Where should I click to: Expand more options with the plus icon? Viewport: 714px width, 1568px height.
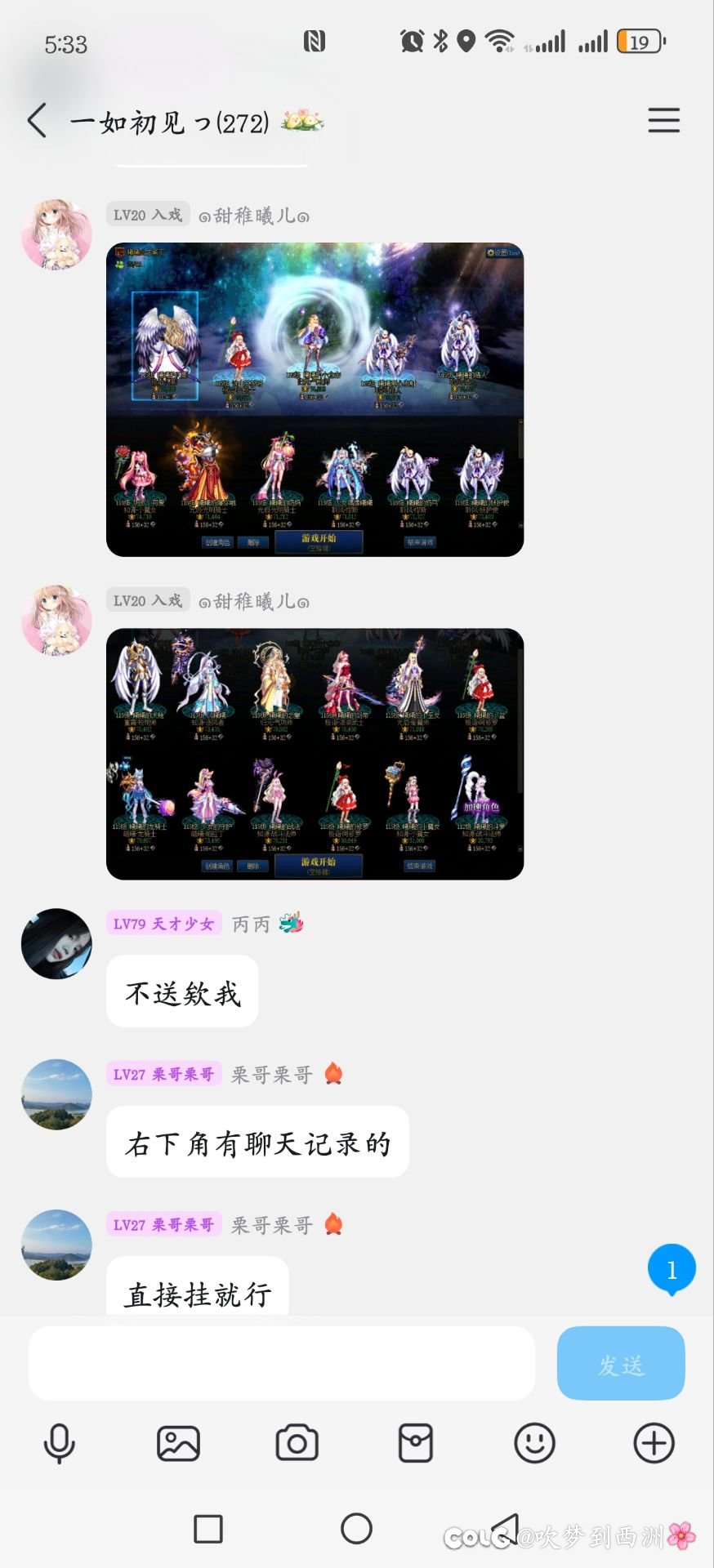654,1443
